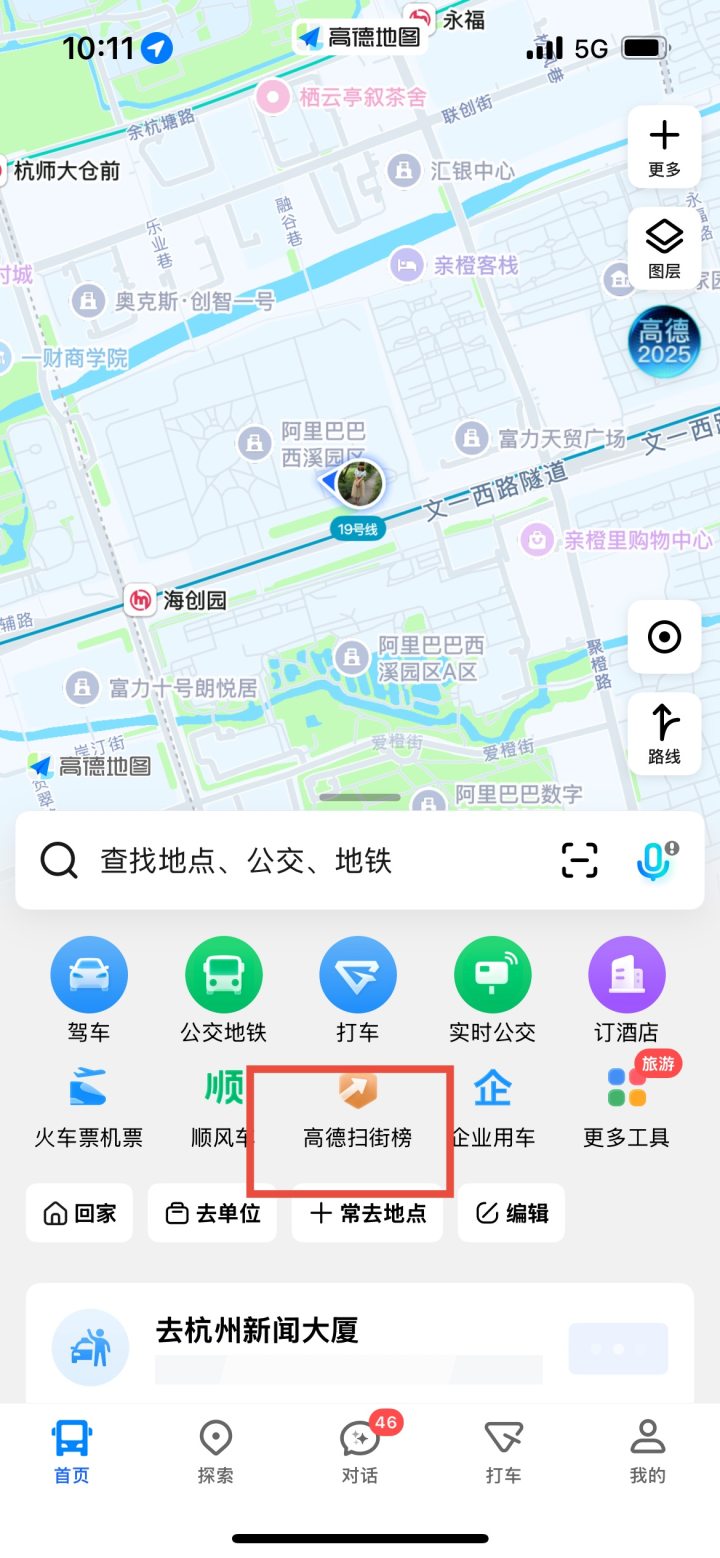Switch to the 探索 explore tab

[216, 1452]
